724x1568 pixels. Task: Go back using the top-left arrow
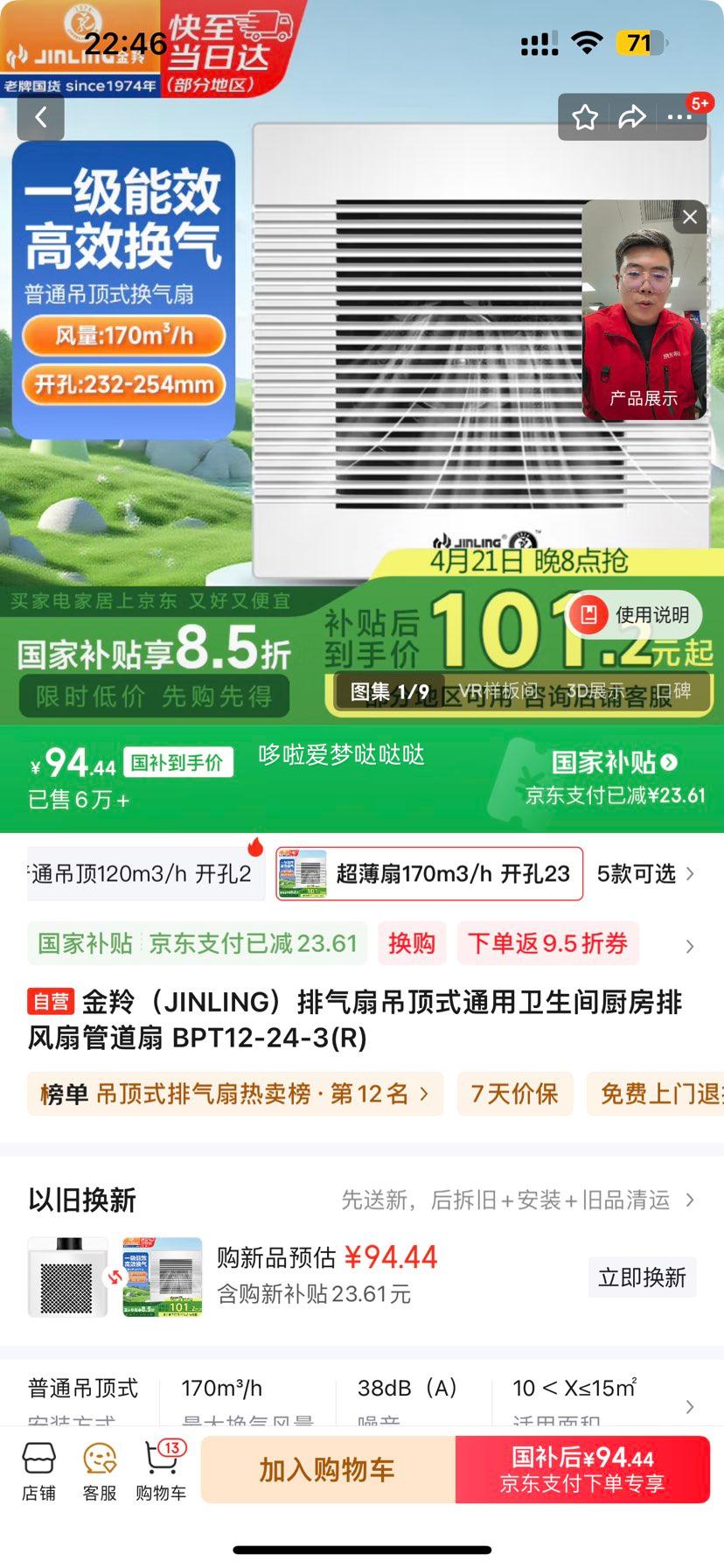coord(41,116)
